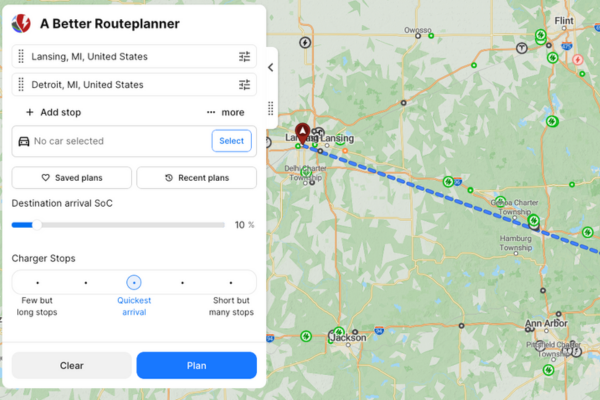Tap the charger marker near Jackson
Image resolution: width=600 pixels, height=400 pixels.
coord(339,332)
